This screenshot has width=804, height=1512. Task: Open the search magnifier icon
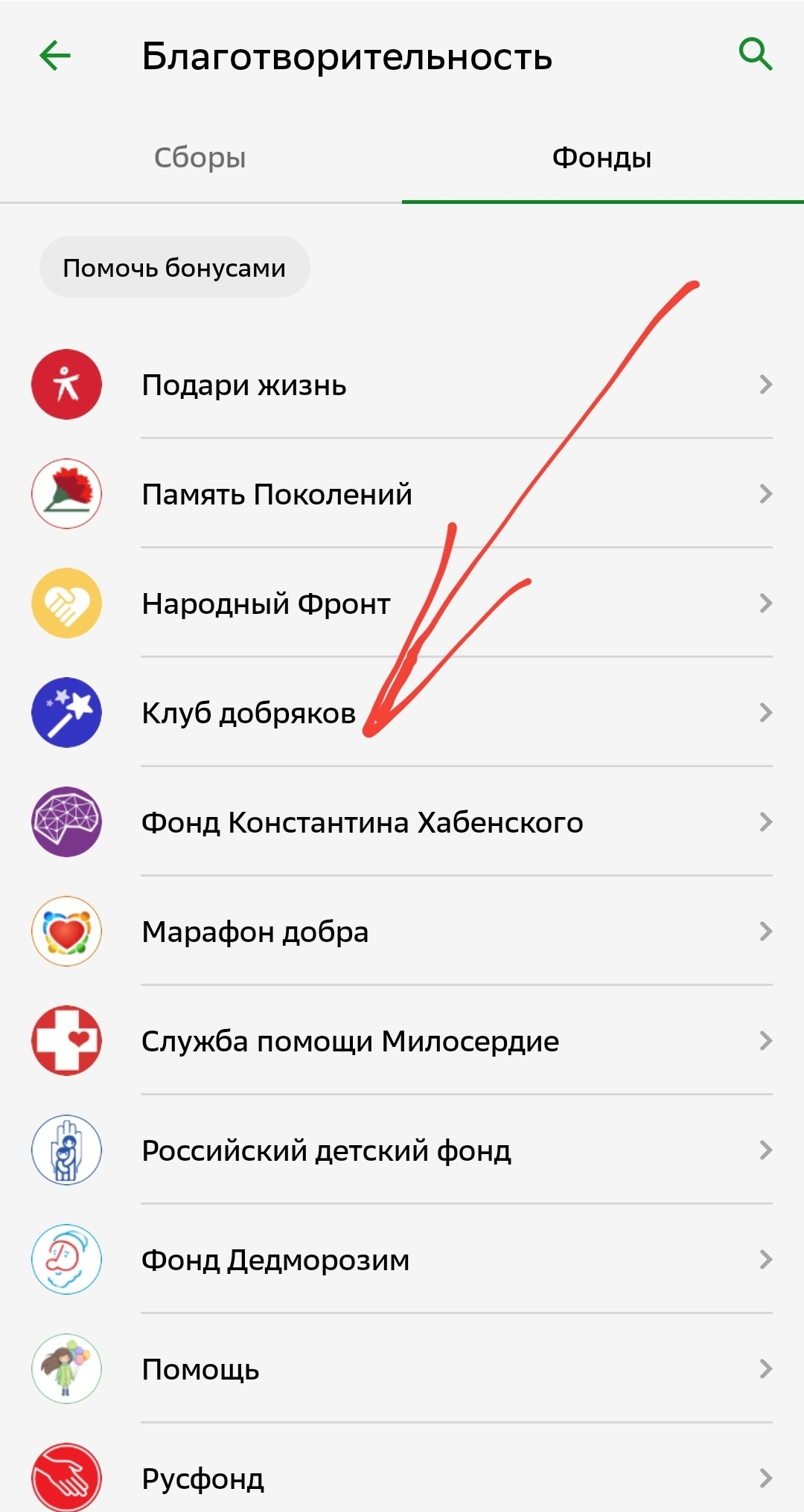point(755,55)
